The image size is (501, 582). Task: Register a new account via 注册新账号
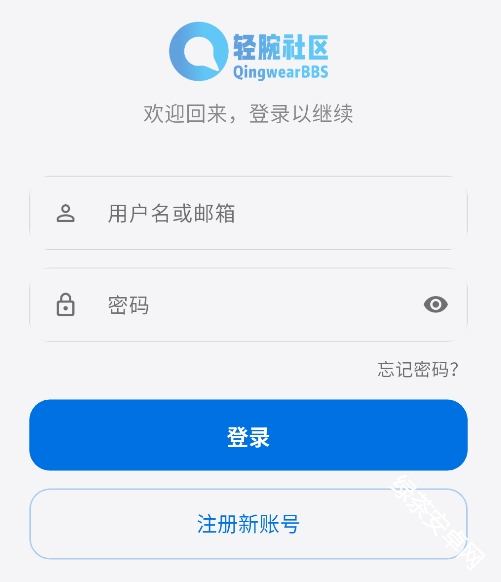[248, 524]
